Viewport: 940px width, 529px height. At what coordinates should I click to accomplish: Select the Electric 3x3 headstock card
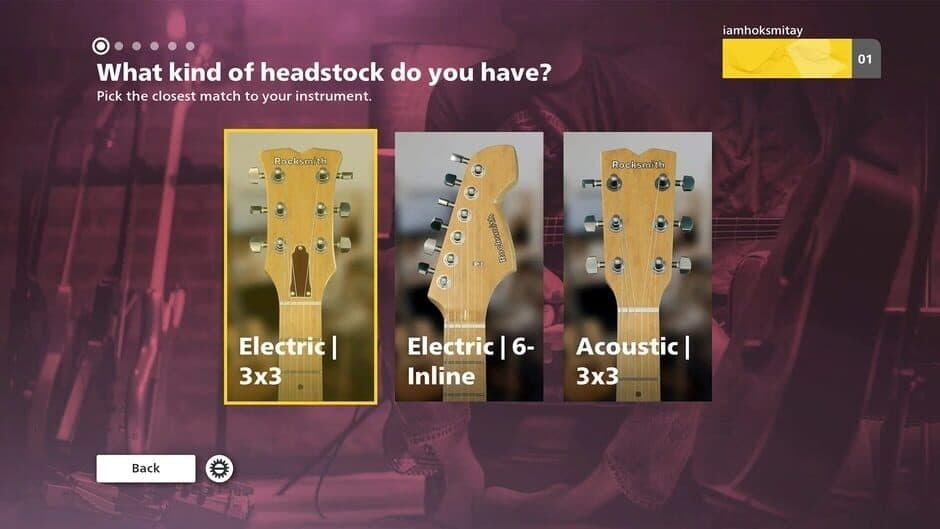[300, 267]
